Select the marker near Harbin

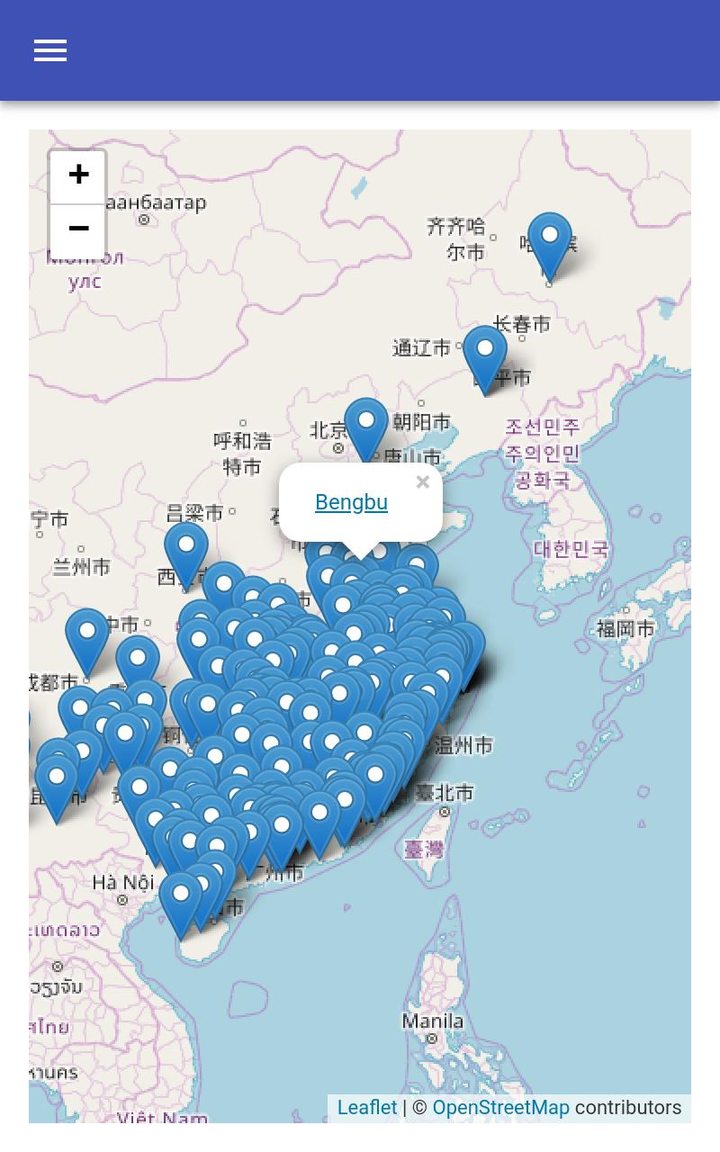click(x=549, y=242)
